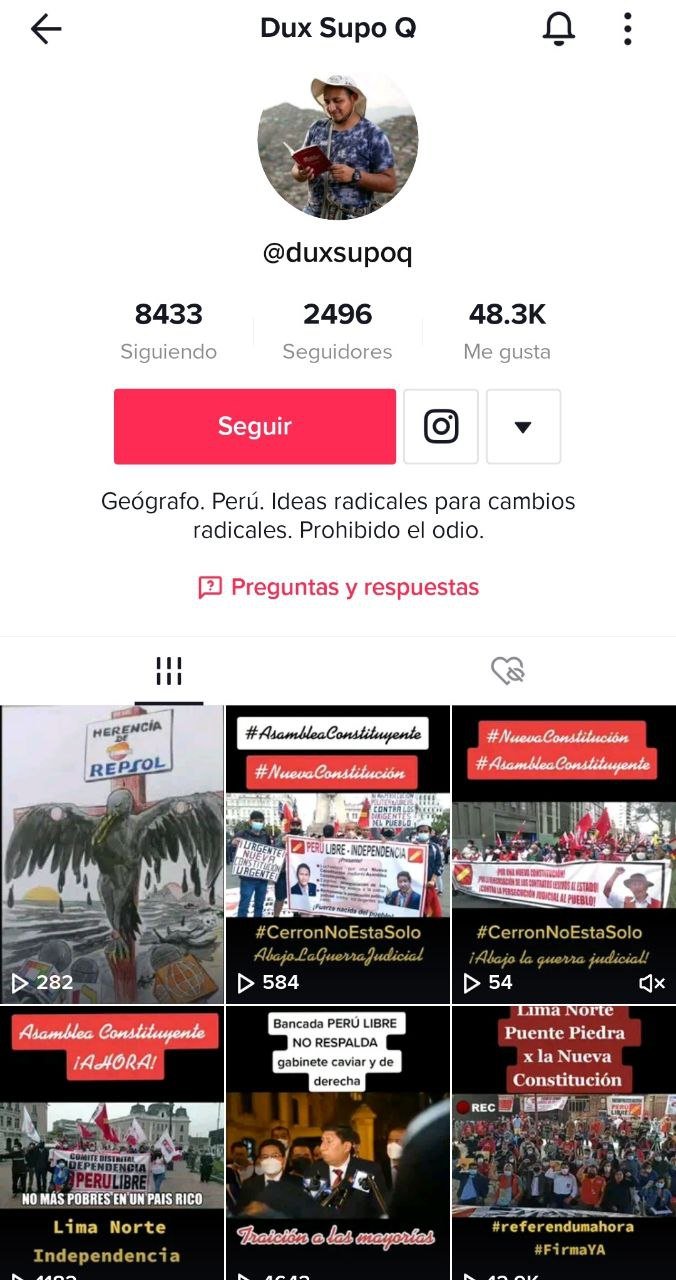Switch to the videos grid tab
The width and height of the screenshot is (676, 1280).
pos(169,671)
